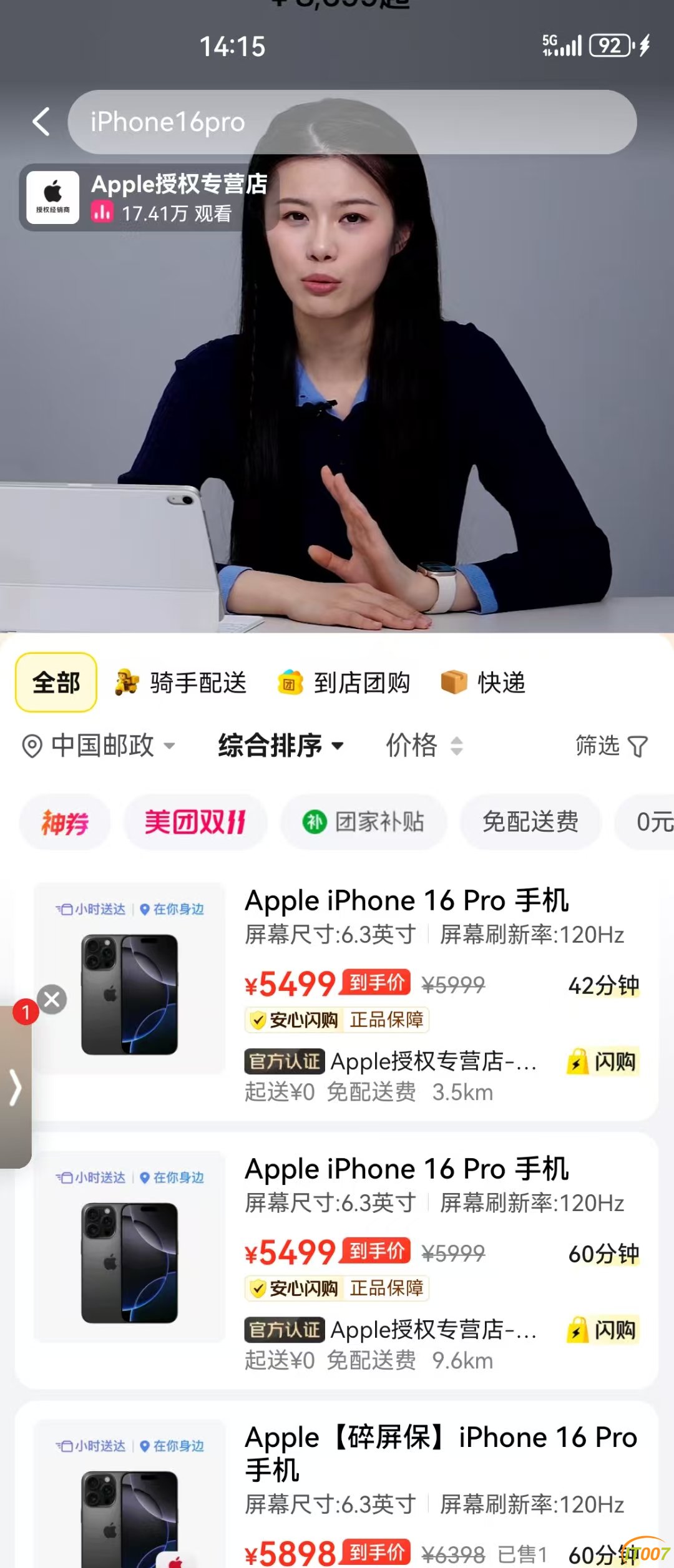
Task: Apply the 美团双11 filter chip
Action: coord(195,822)
